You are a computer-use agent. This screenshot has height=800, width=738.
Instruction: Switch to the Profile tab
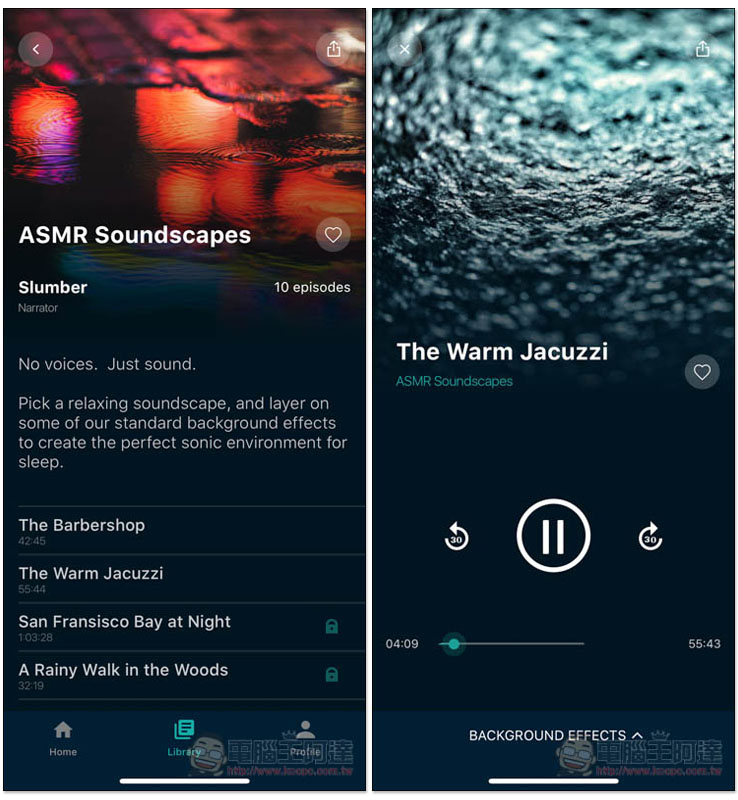pos(305,738)
